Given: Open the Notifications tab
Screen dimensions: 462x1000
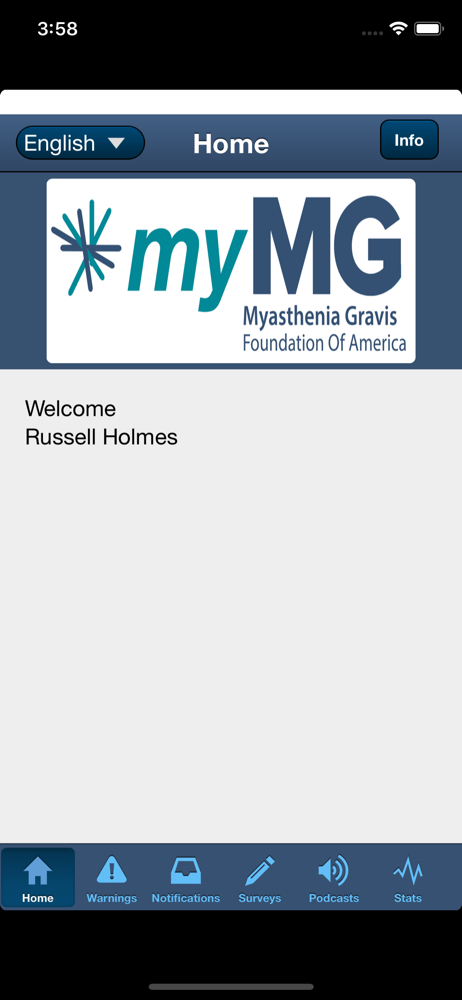Looking at the screenshot, I should pos(186,878).
